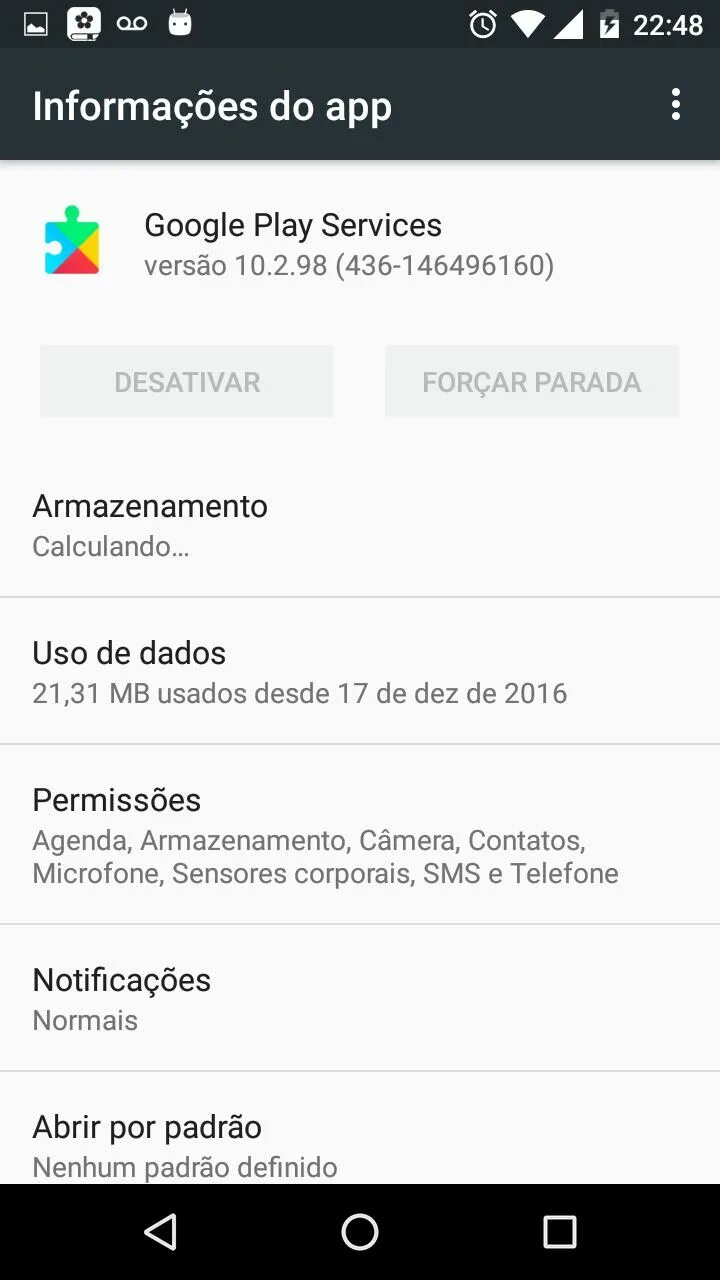Image resolution: width=720 pixels, height=1280 pixels.
Task: Open the Armazenamento row
Action: point(360,525)
